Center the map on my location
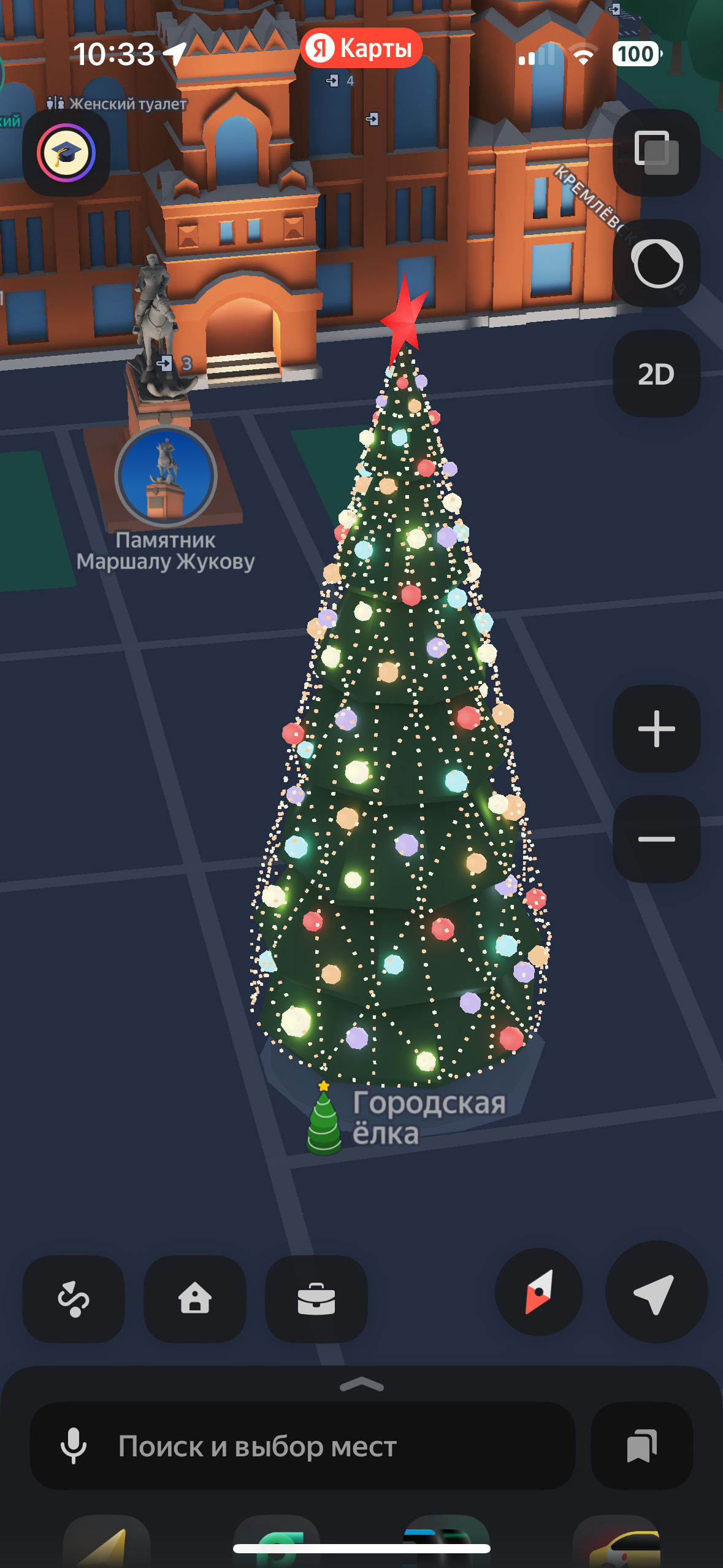Image resolution: width=723 pixels, height=1568 pixels. point(656,1292)
